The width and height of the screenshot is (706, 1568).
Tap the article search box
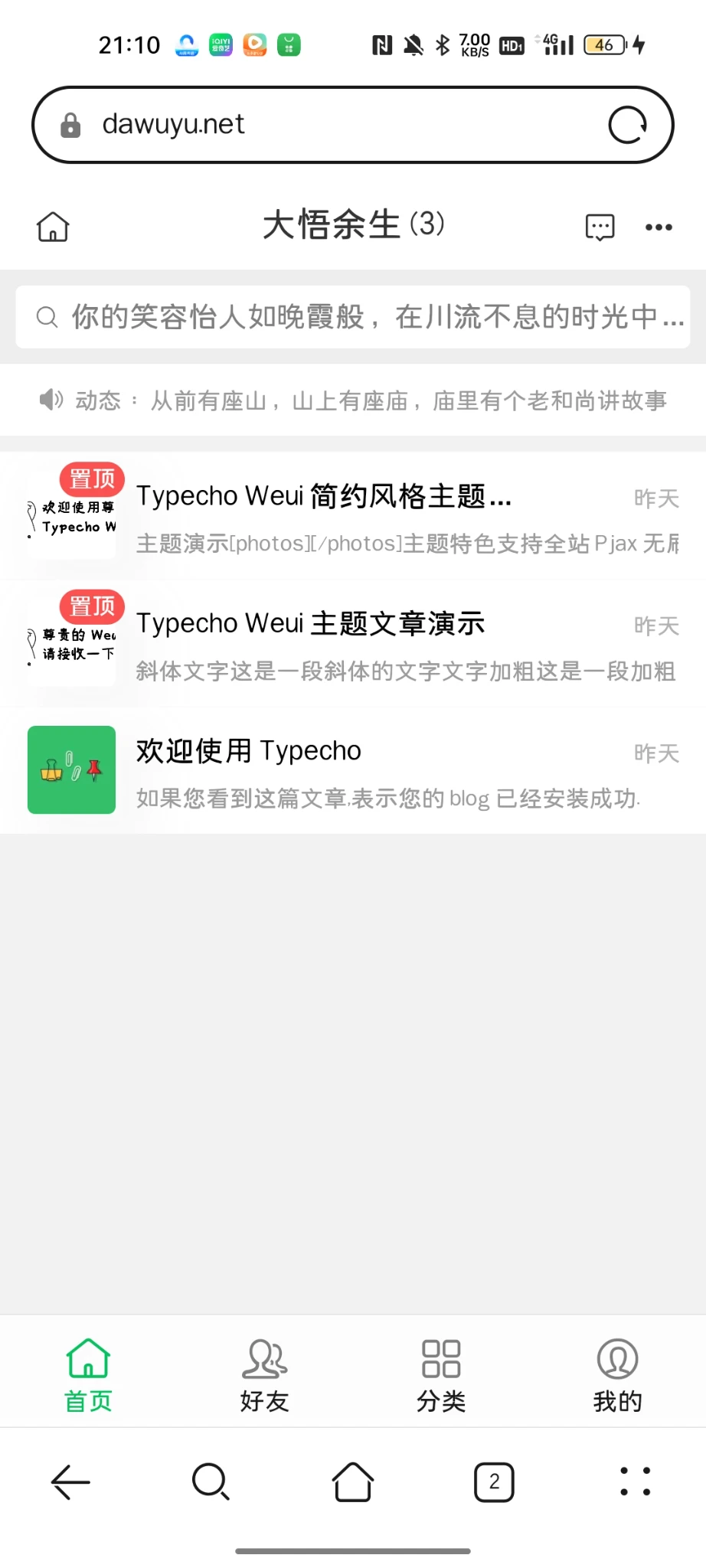tap(353, 317)
